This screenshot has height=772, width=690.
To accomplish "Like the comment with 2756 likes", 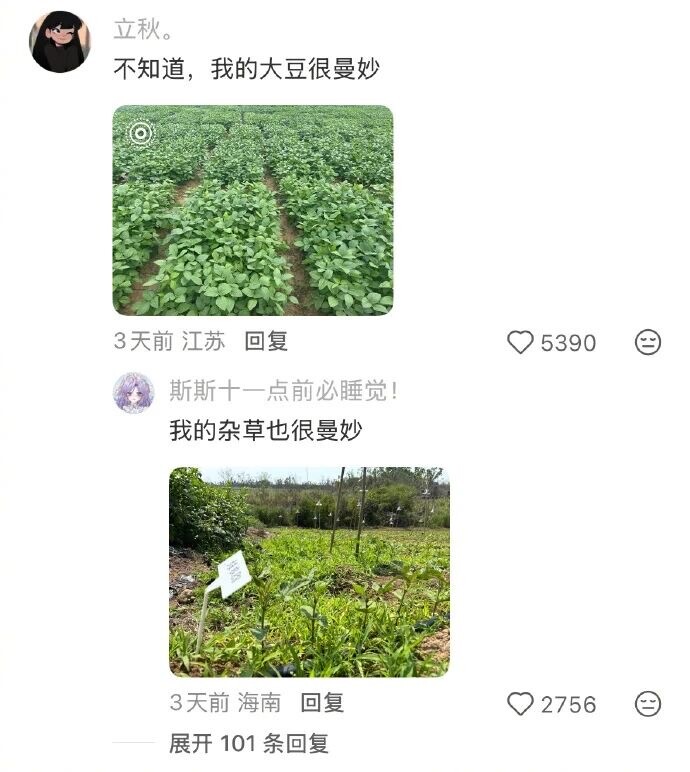I will point(521,704).
